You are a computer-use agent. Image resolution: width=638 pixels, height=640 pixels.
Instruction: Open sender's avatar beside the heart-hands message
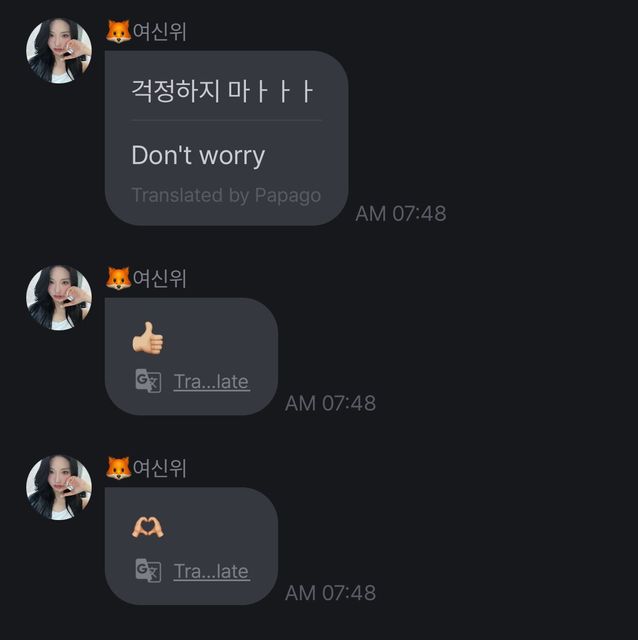(x=59, y=488)
